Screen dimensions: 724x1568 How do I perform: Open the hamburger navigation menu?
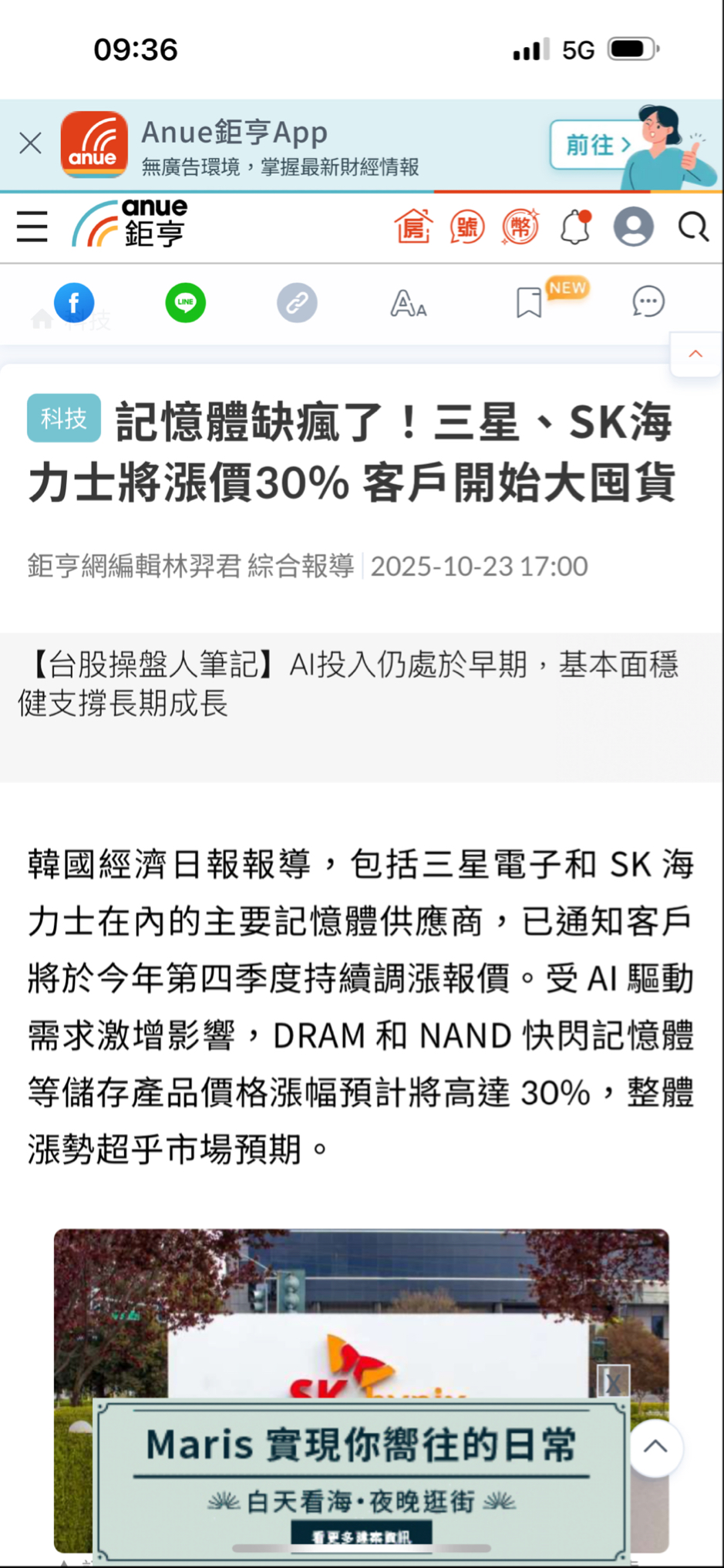point(32,227)
